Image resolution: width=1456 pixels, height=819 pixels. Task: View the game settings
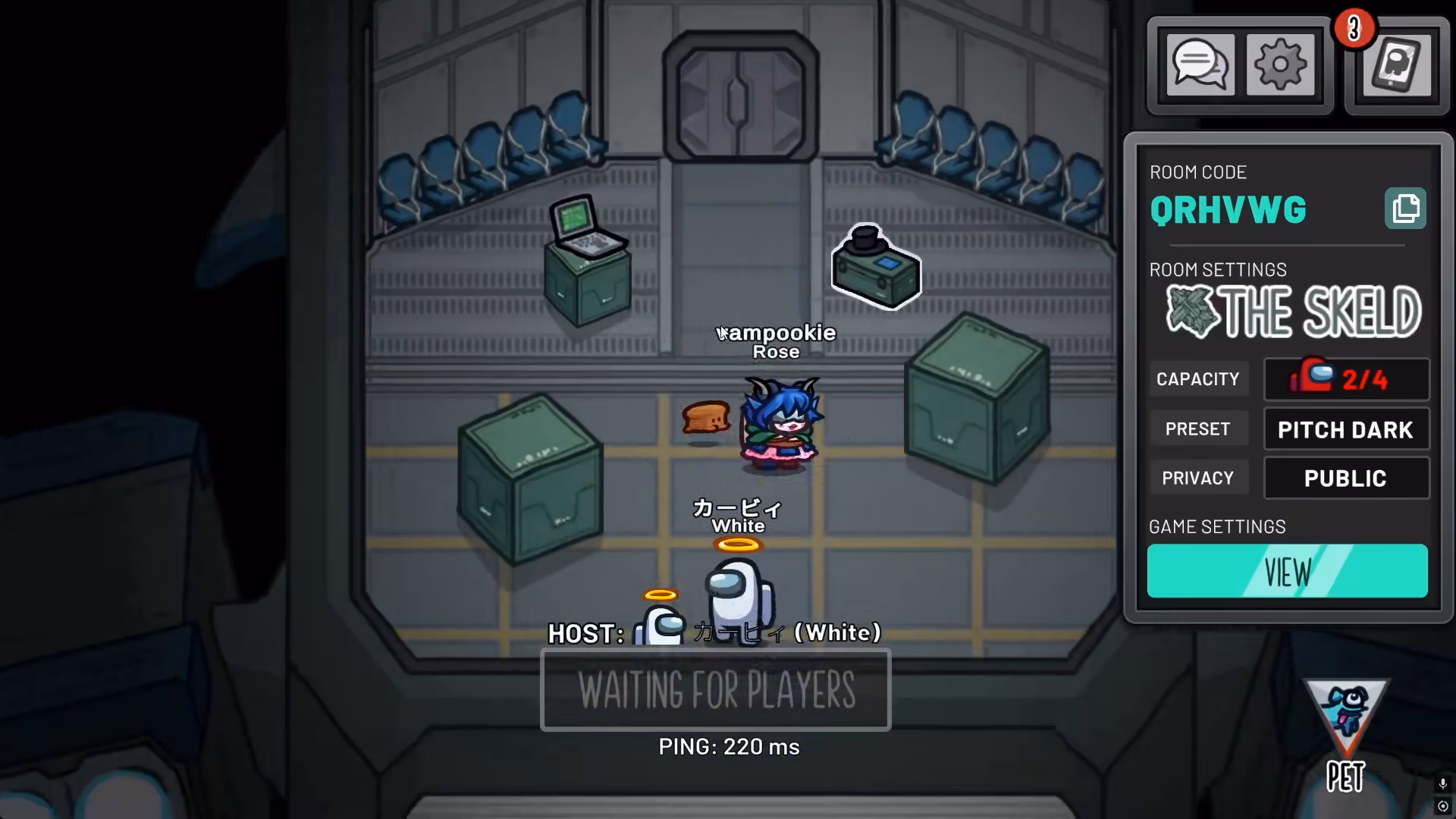(1287, 571)
